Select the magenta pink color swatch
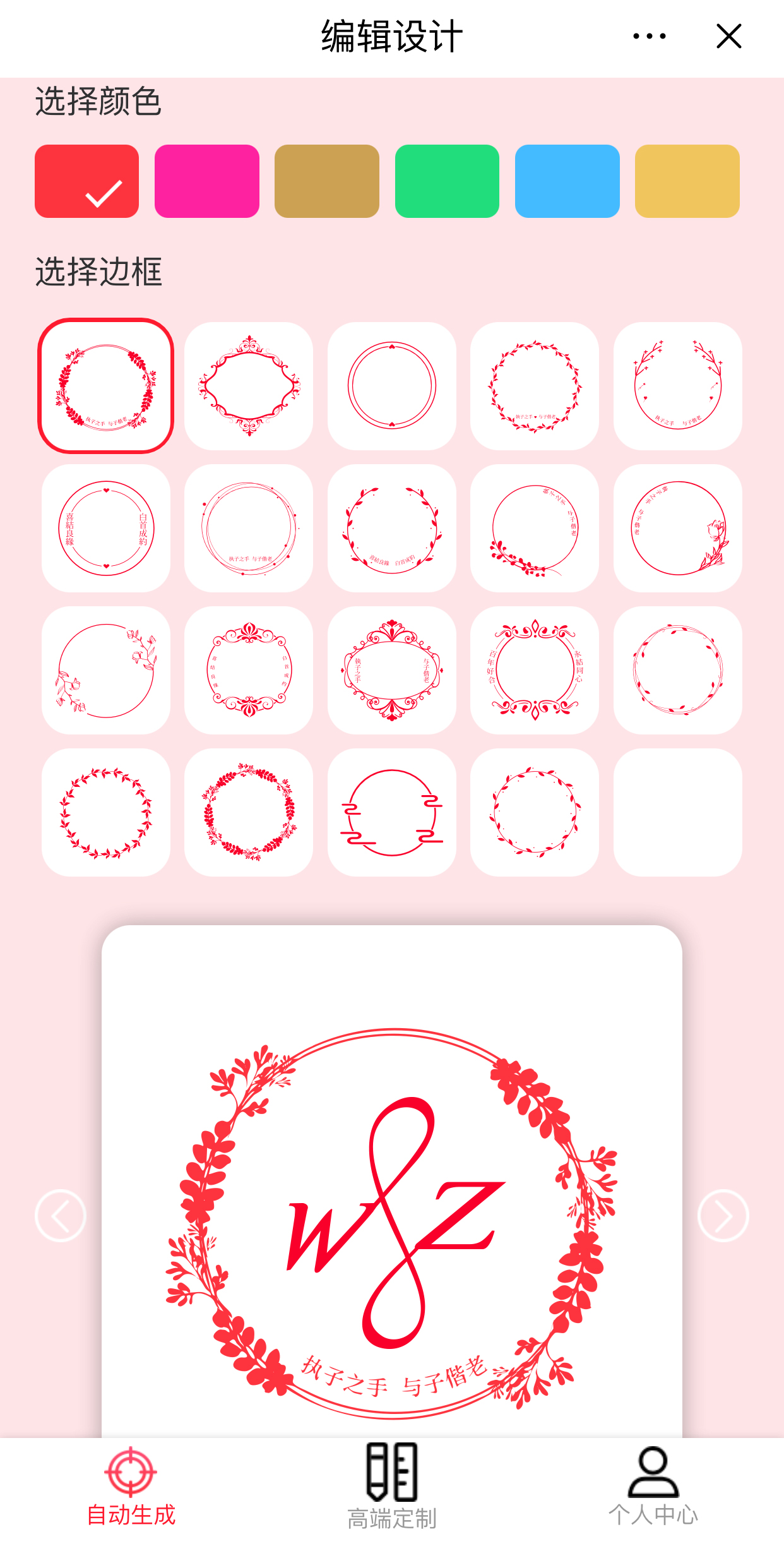The image size is (784, 1546). (x=207, y=181)
